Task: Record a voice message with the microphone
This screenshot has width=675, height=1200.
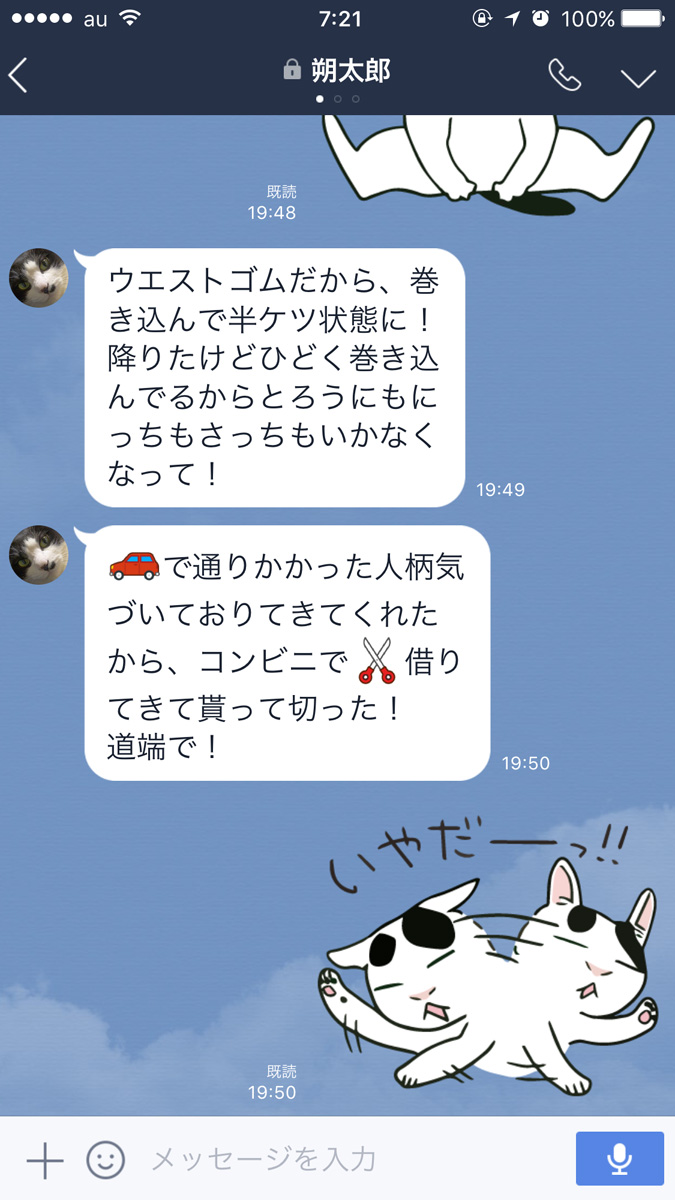Action: pyautogui.click(x=619, y=1159)
